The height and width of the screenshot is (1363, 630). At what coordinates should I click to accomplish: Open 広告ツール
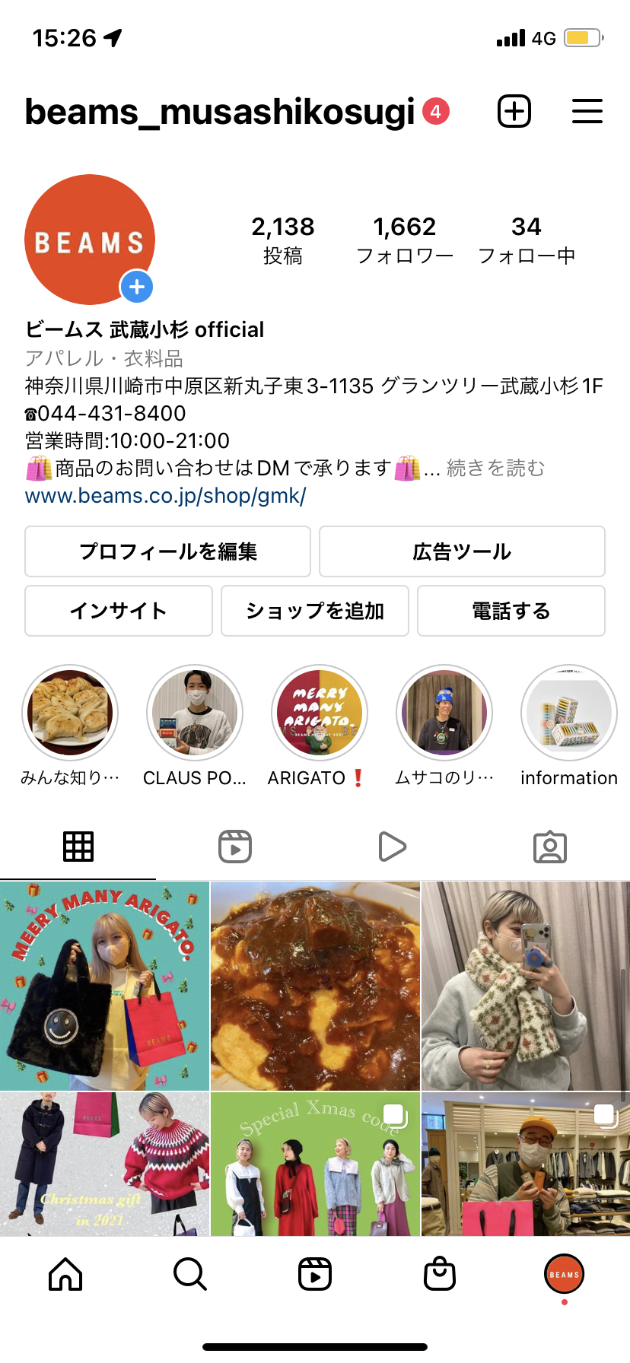click(462, 552)
